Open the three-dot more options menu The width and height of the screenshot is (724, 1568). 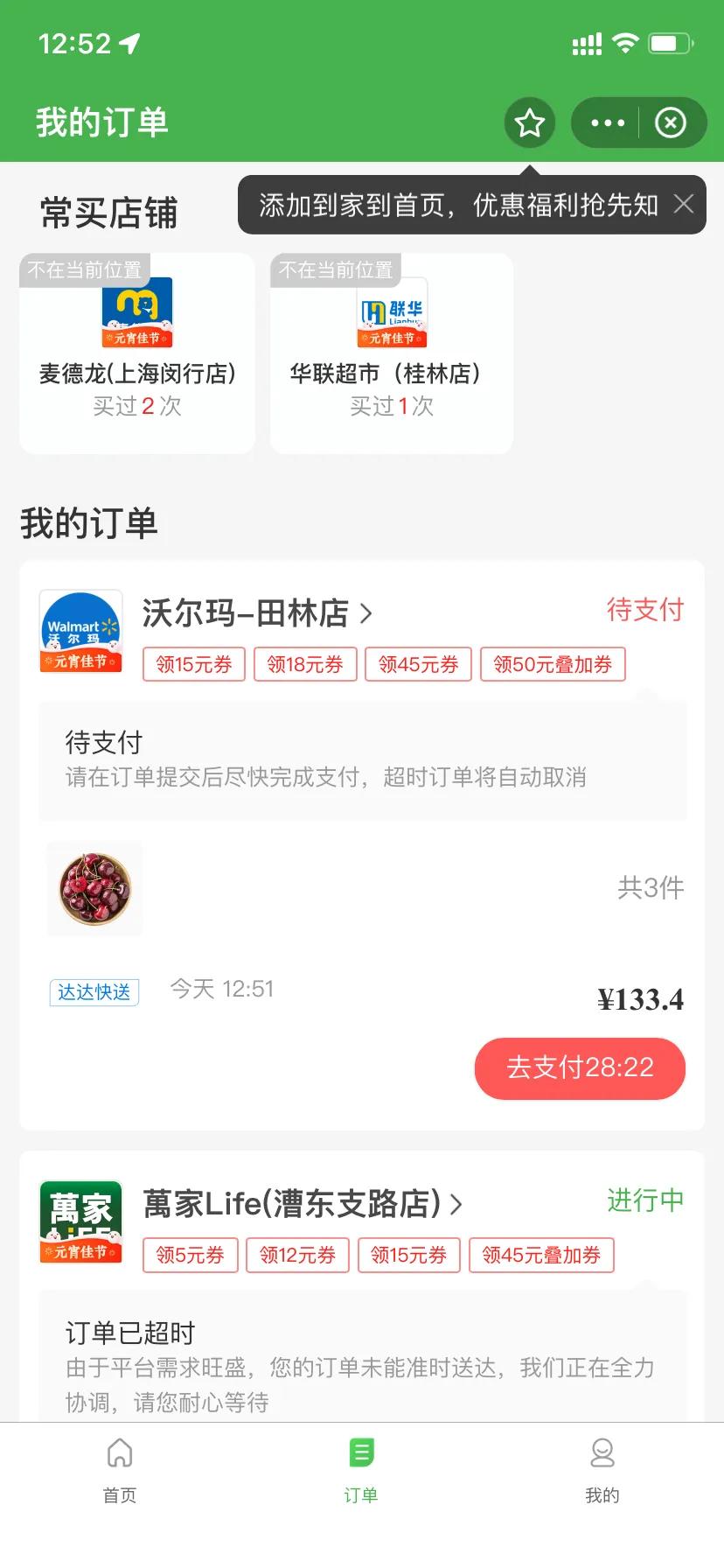pyautogui.click(x=607, y=122)
